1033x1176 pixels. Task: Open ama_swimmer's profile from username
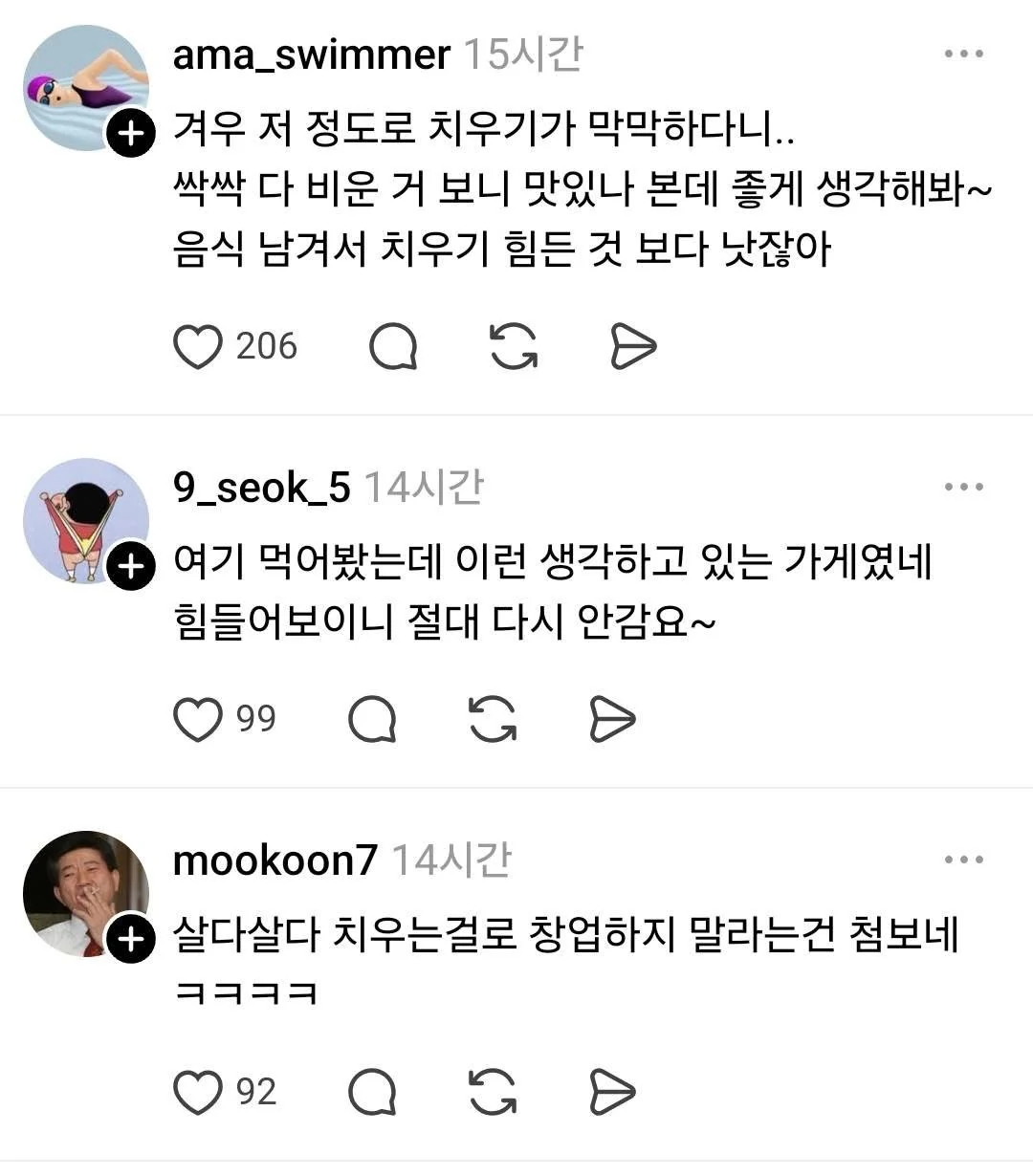click(311, 55)
